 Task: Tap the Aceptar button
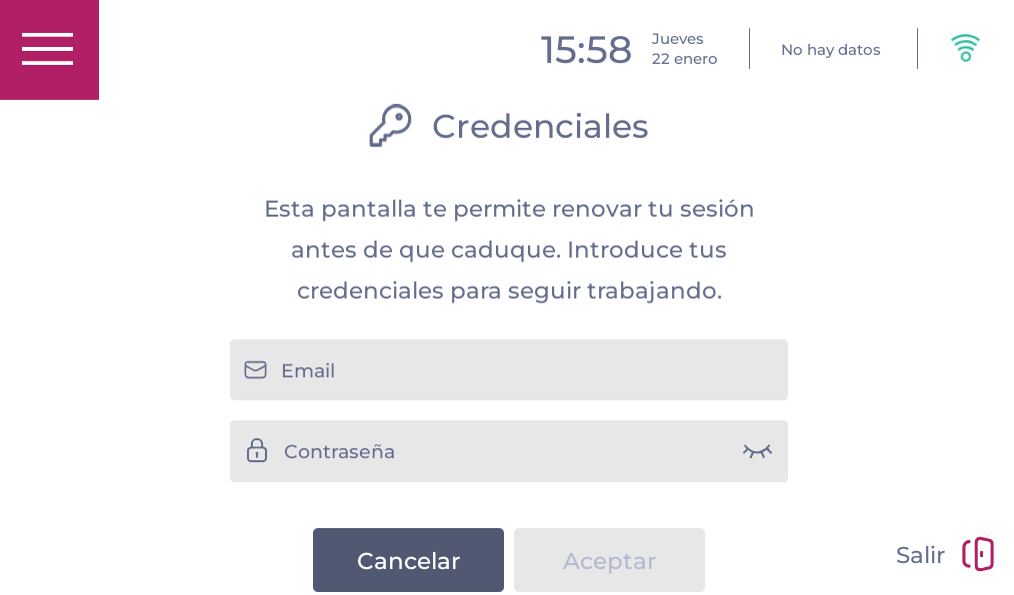click(x=609, y=560)
